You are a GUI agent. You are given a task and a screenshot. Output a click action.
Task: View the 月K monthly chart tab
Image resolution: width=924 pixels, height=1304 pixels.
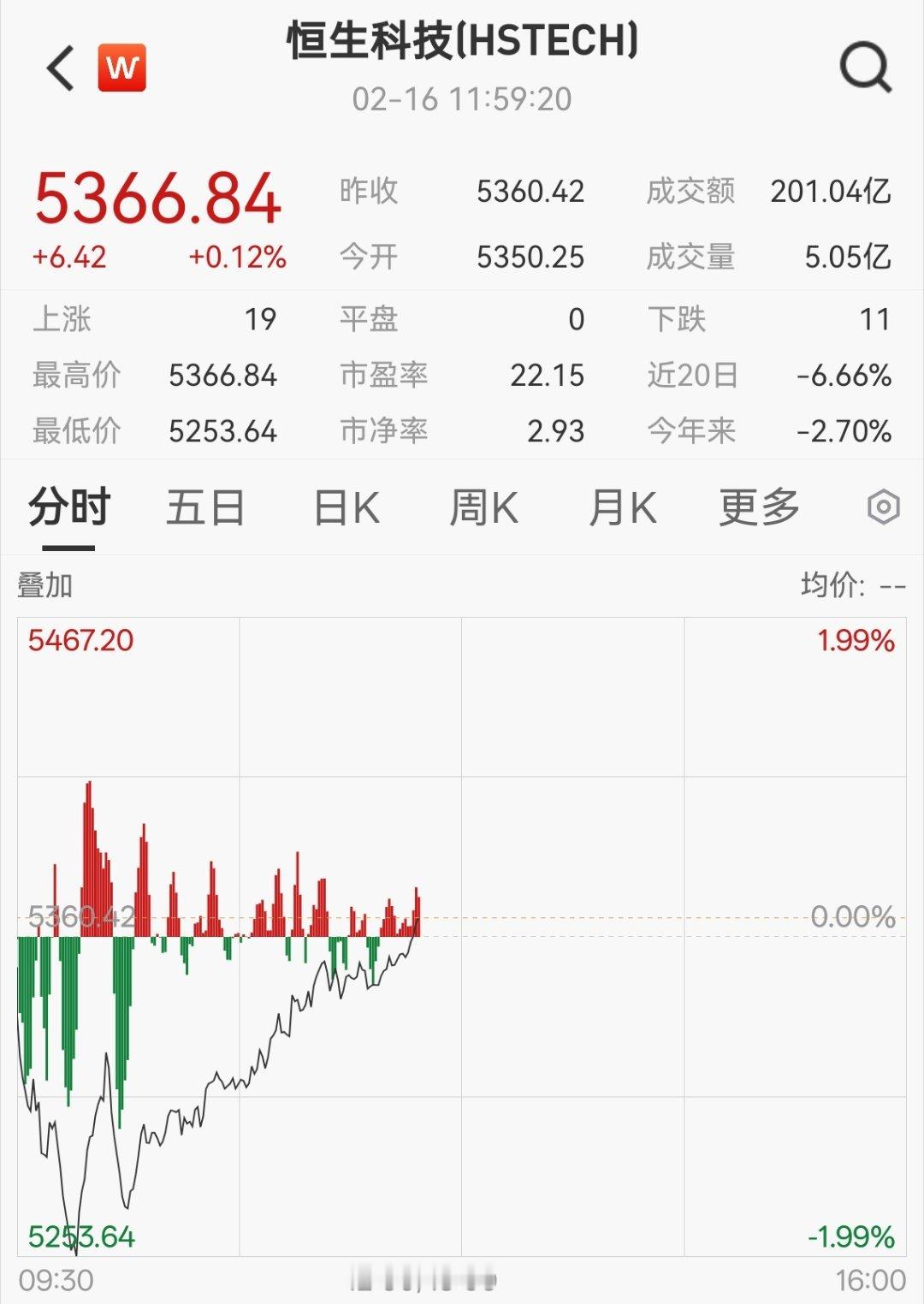point(625,507)
